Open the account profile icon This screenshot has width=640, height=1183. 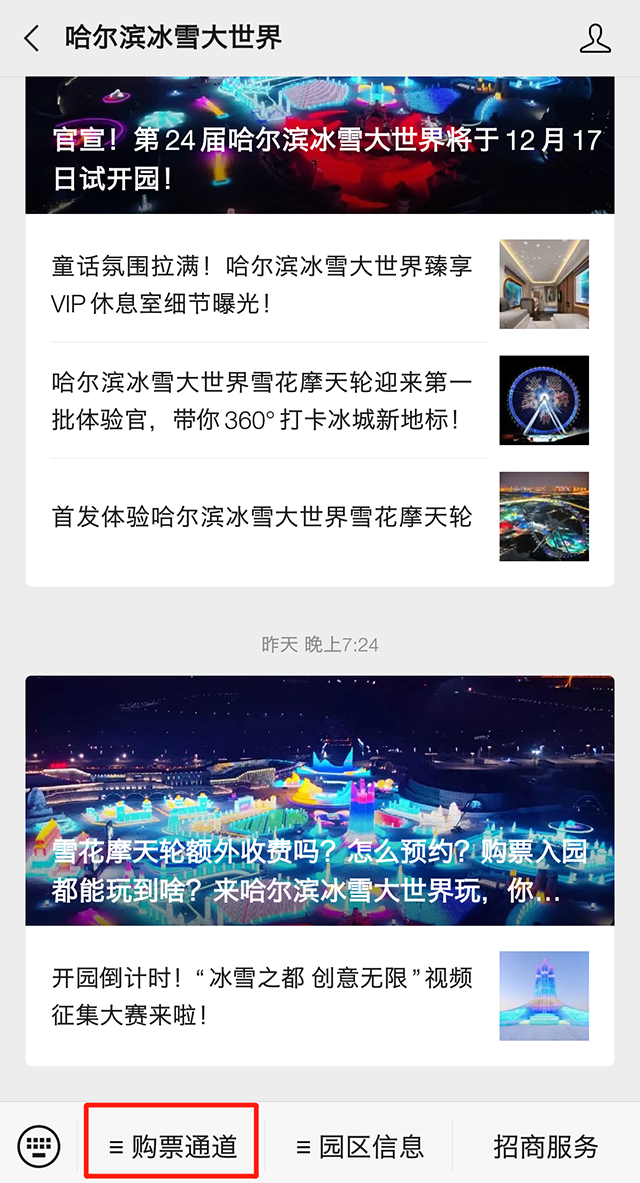coord(595,39)
